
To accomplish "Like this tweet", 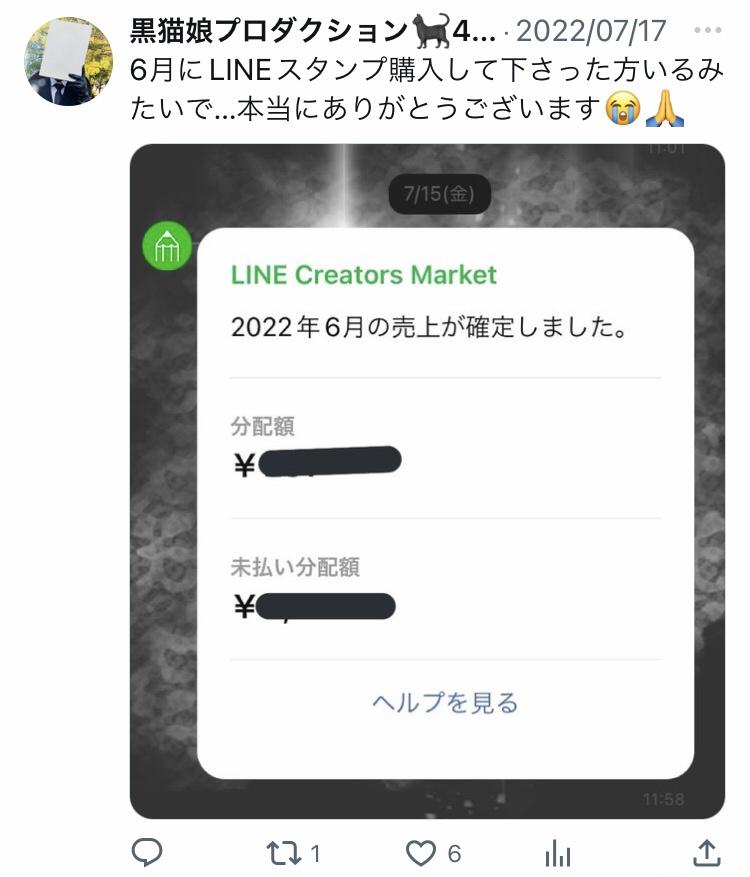I will coord(422,852).
